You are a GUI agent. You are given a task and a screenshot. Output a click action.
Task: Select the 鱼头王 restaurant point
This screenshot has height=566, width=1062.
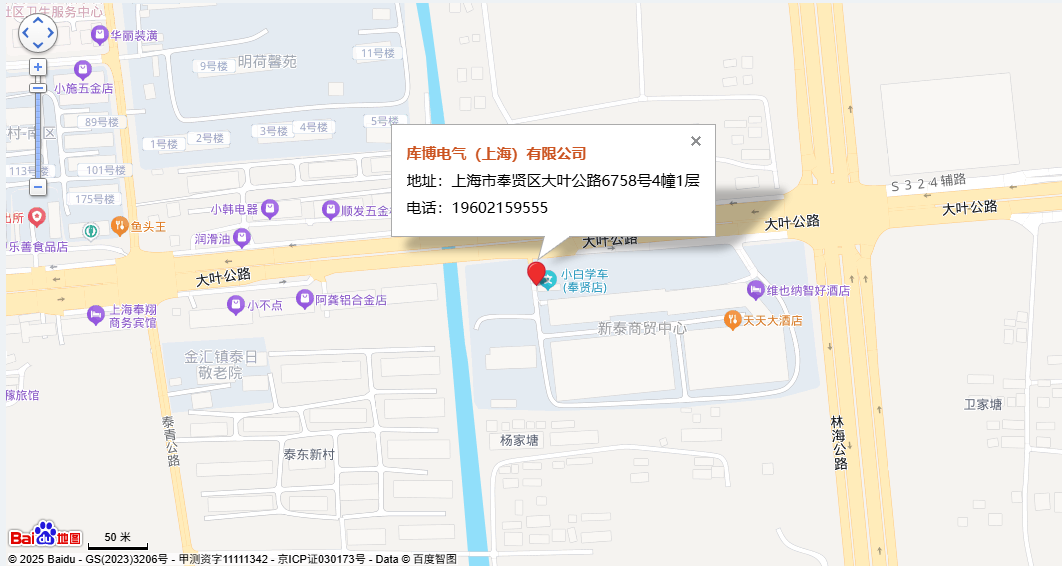point(119,225)
